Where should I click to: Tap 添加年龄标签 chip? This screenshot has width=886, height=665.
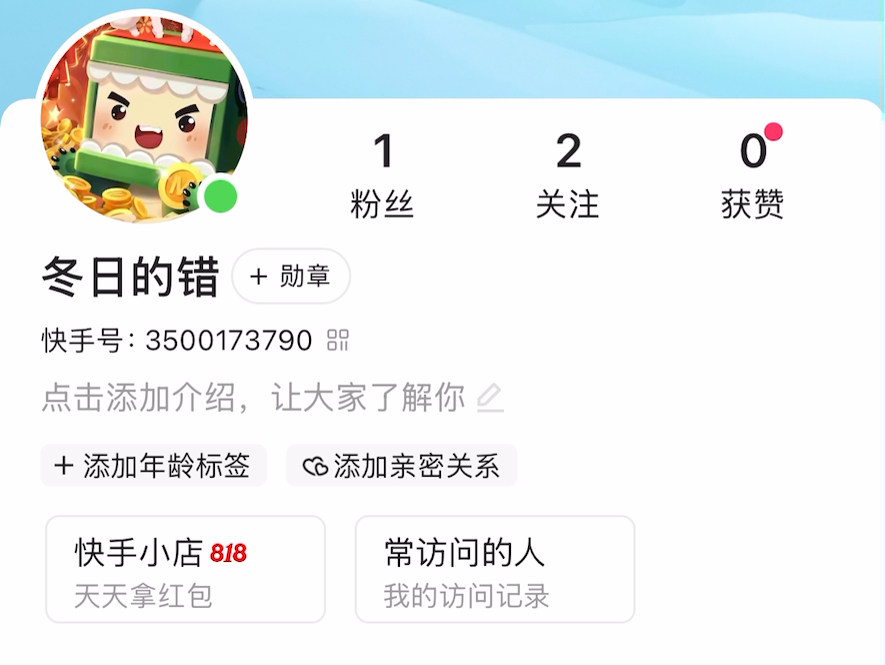[x=153, y=466]
